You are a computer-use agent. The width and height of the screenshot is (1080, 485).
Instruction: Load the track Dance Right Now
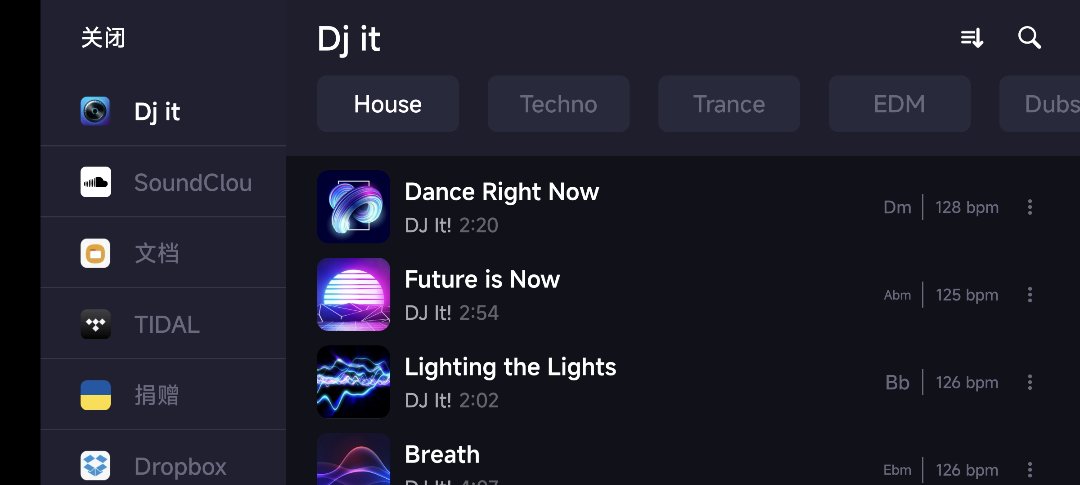click(x=501, y=207)
